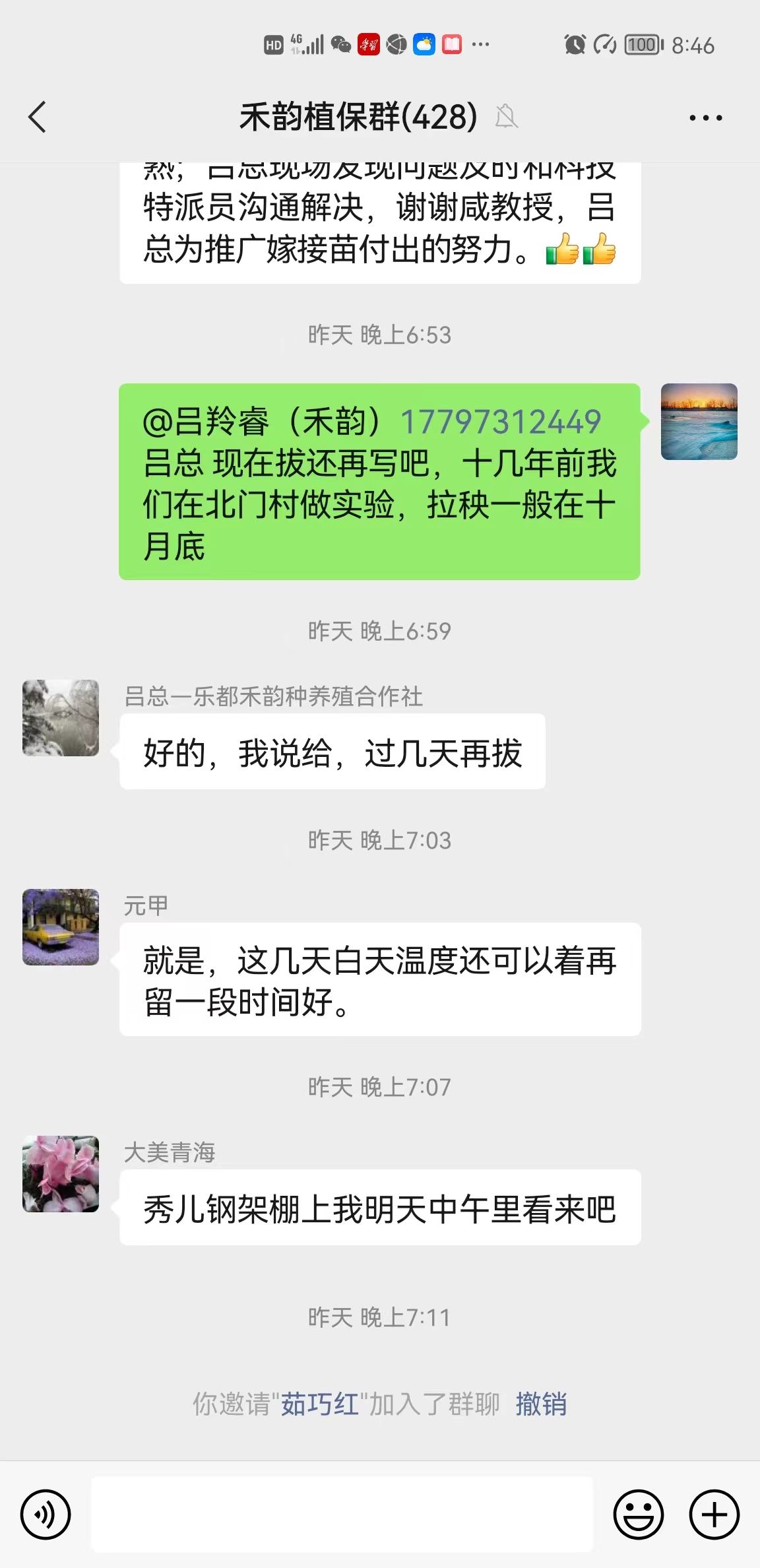Open my own sunset avatar

[699, 422]
